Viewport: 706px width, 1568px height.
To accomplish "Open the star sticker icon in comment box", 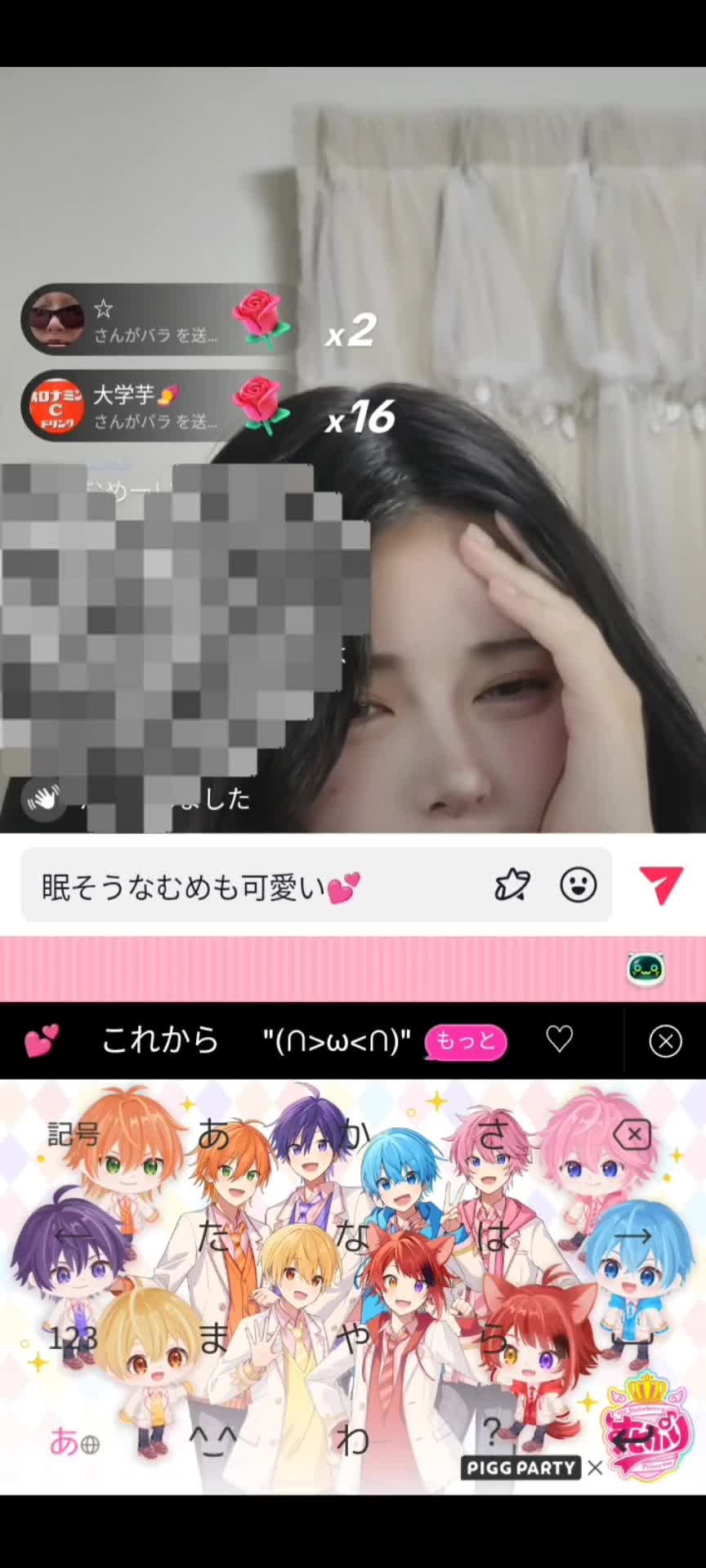I will pos(512,884).
